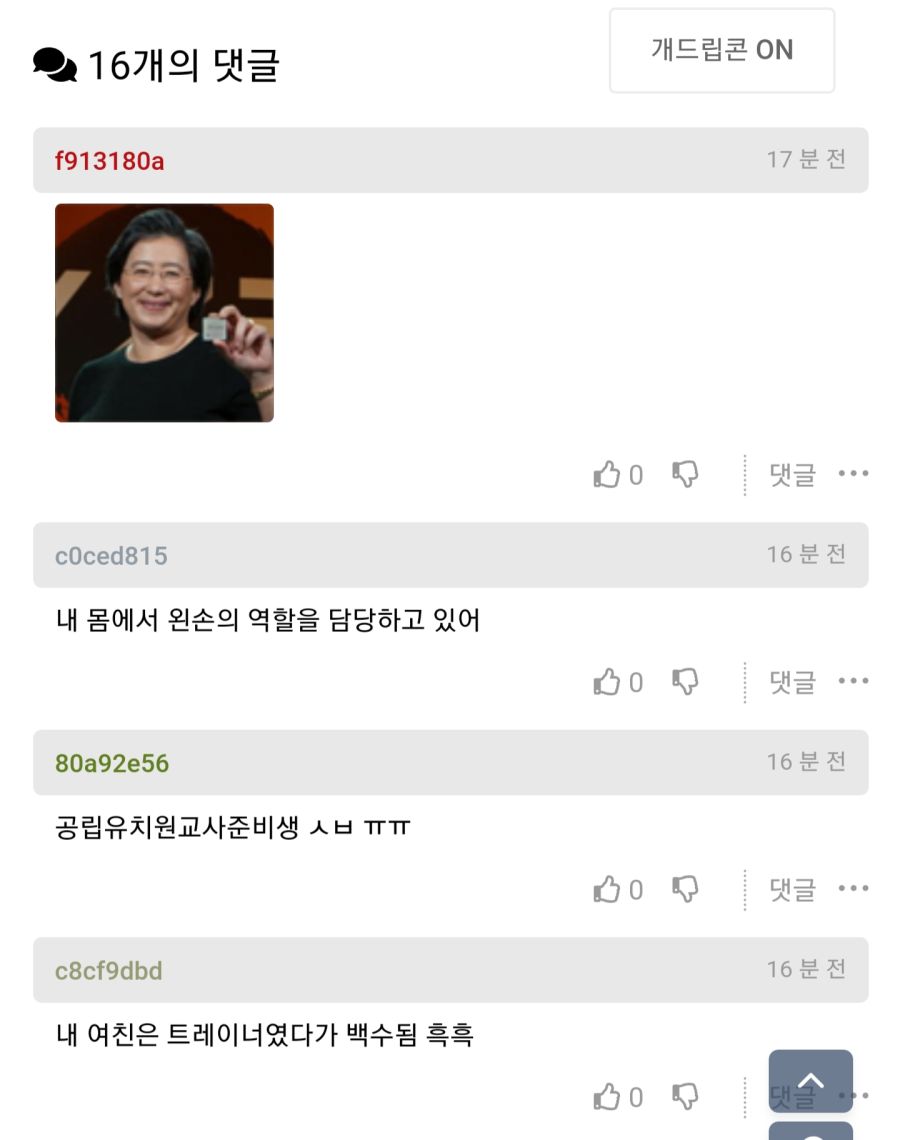Reply to f913180a using the 댓글 button
The width and height of the screenshot is (900, 1140).
(x=790, y=474)
